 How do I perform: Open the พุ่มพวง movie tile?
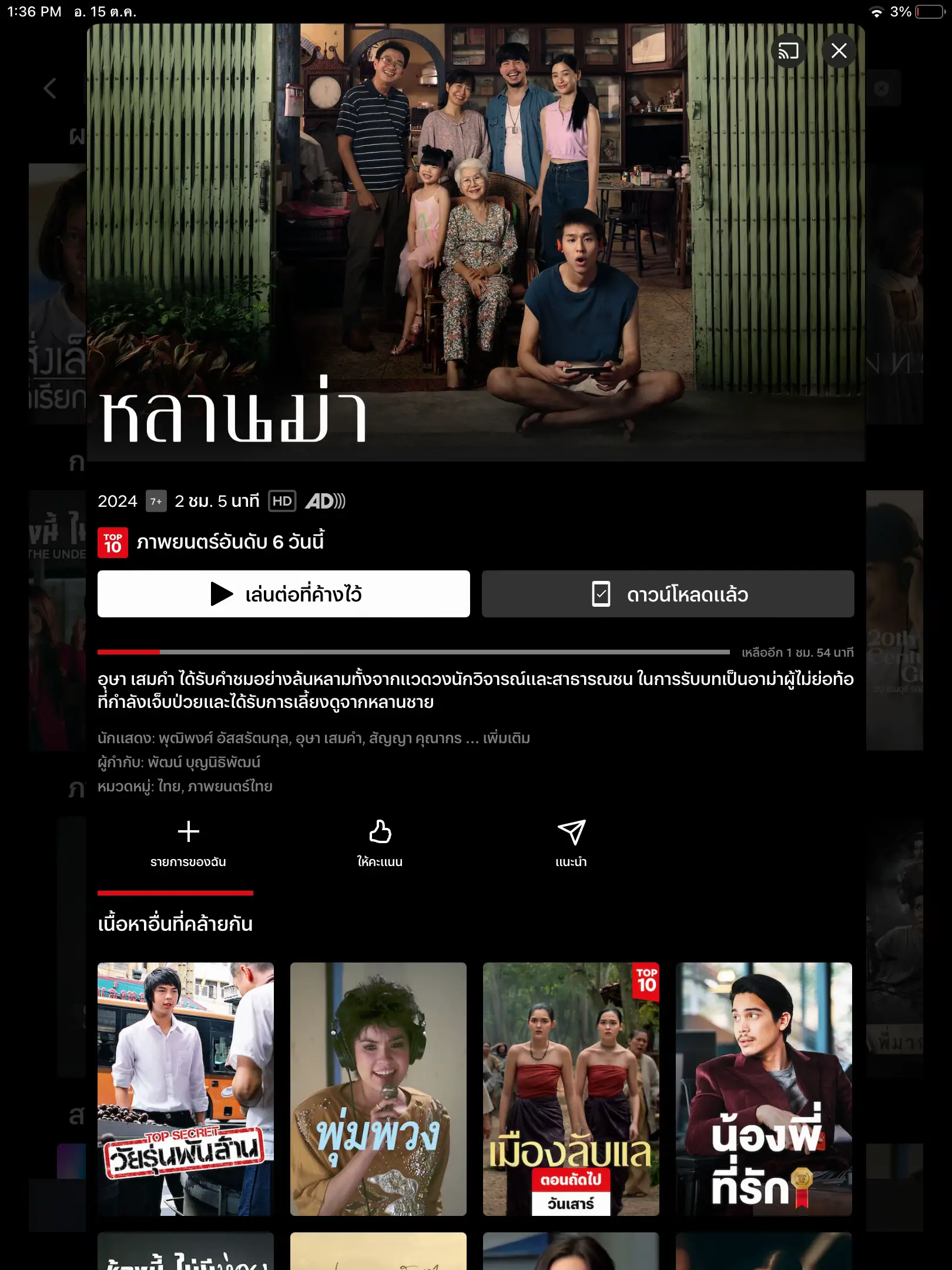[x=378, y=1088]
